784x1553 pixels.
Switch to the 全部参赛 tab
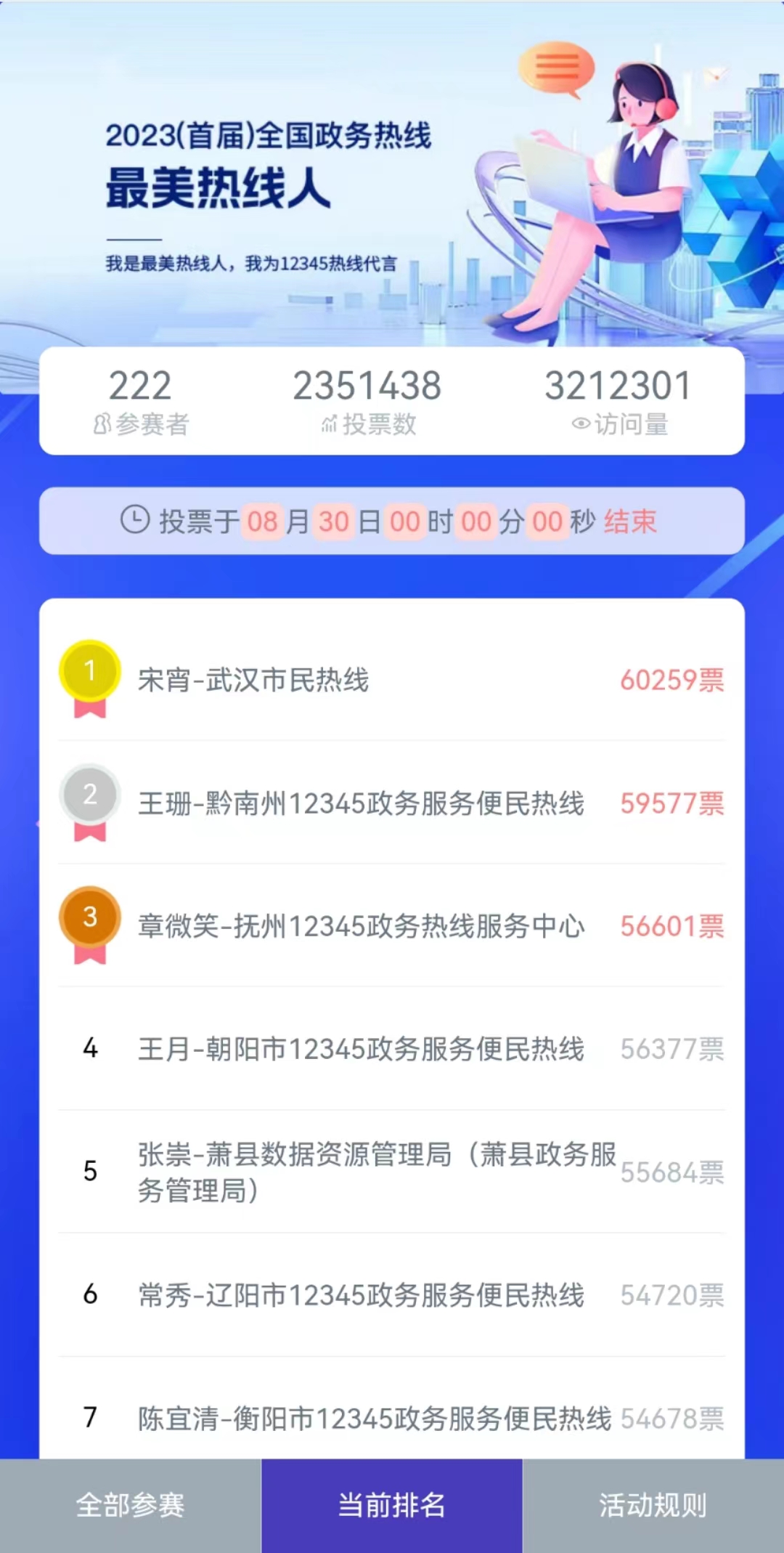(x=131, y=1506)
